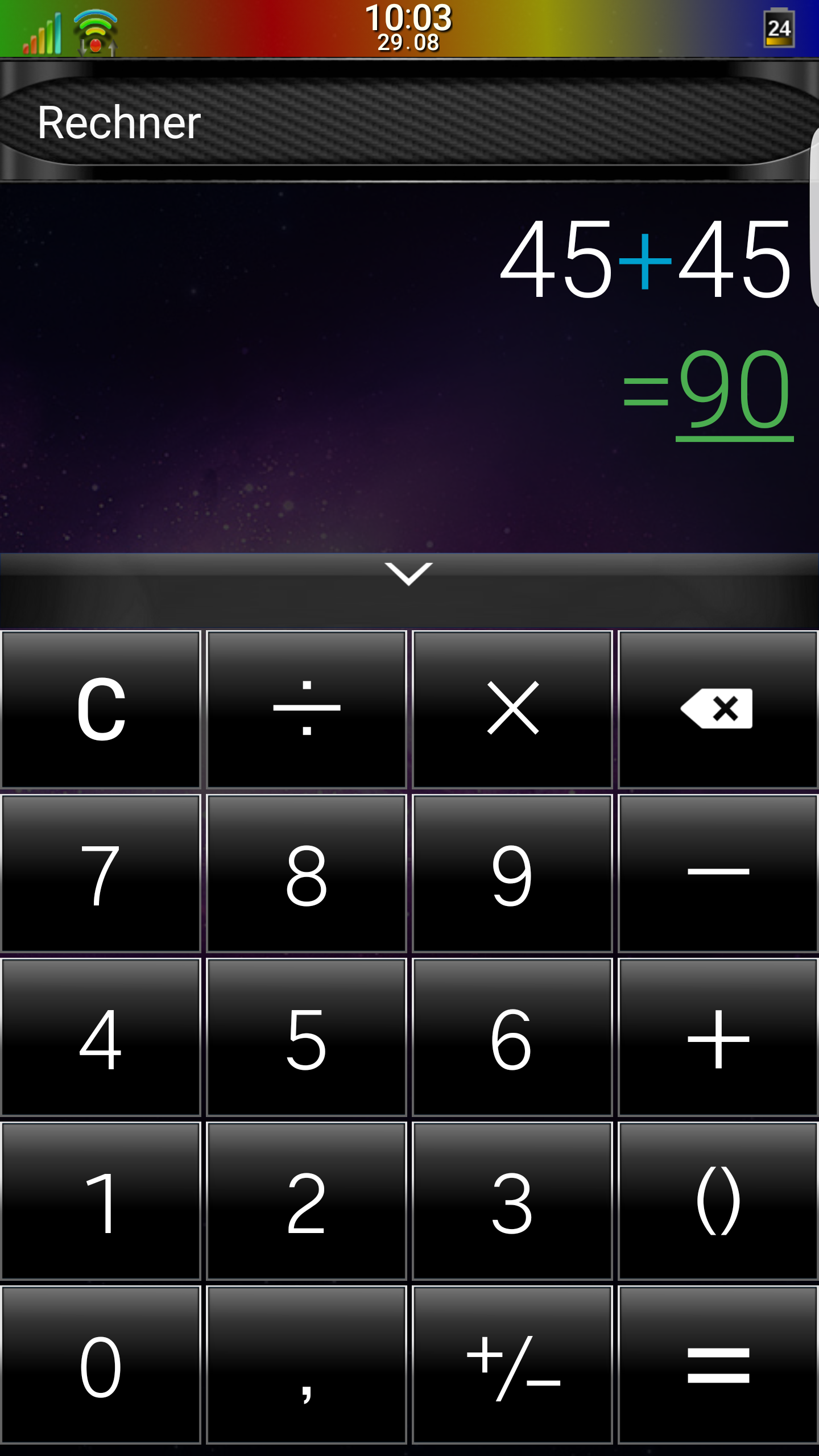Insert parentheses with the () key
The image size is (819, 1456).
pyautogui.click(x=718, y=1201)
